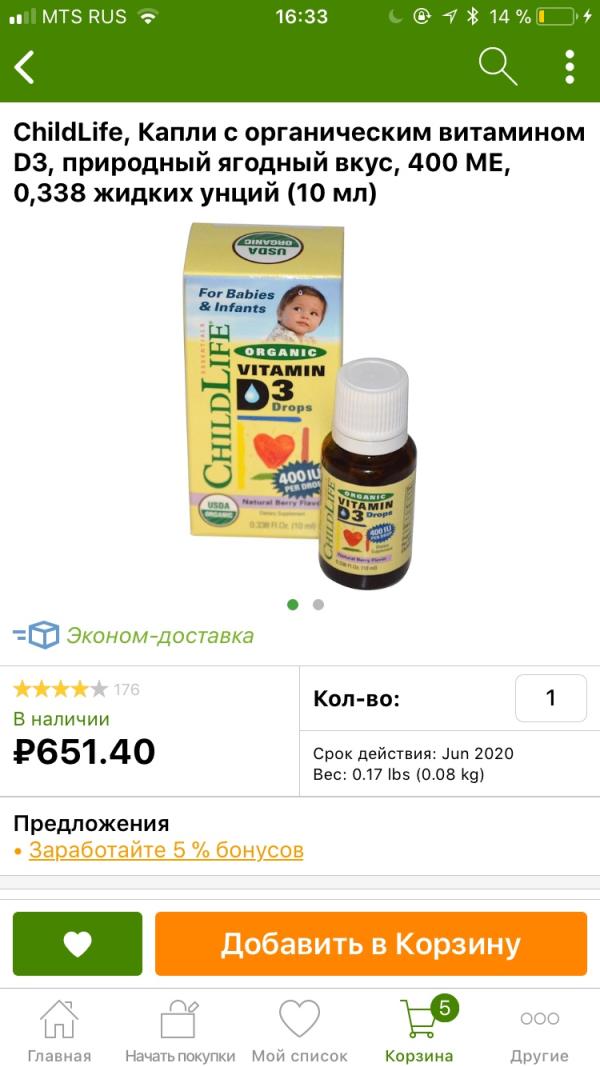Open the three-dot overflow menu

569,67
